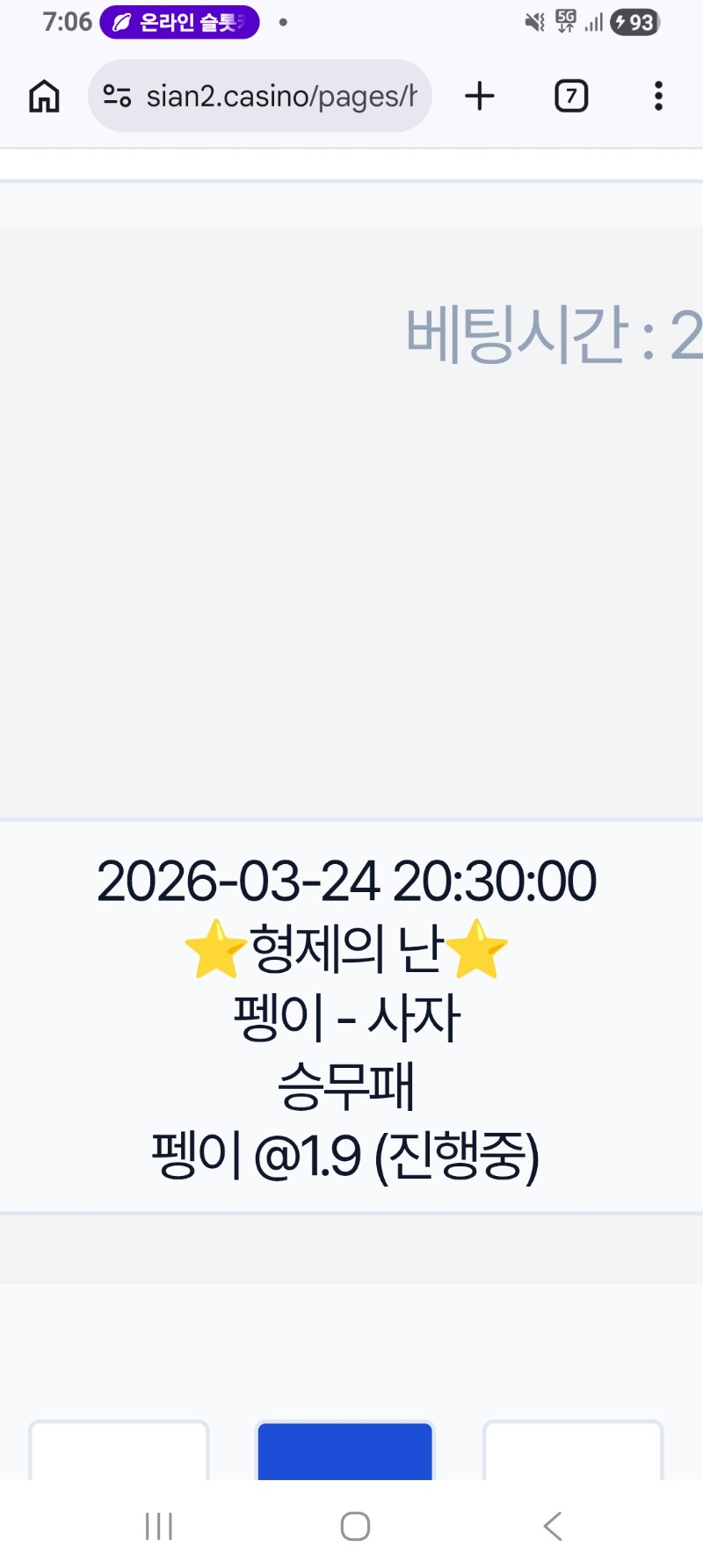Open the browser overflow menu

click(658, 96)
